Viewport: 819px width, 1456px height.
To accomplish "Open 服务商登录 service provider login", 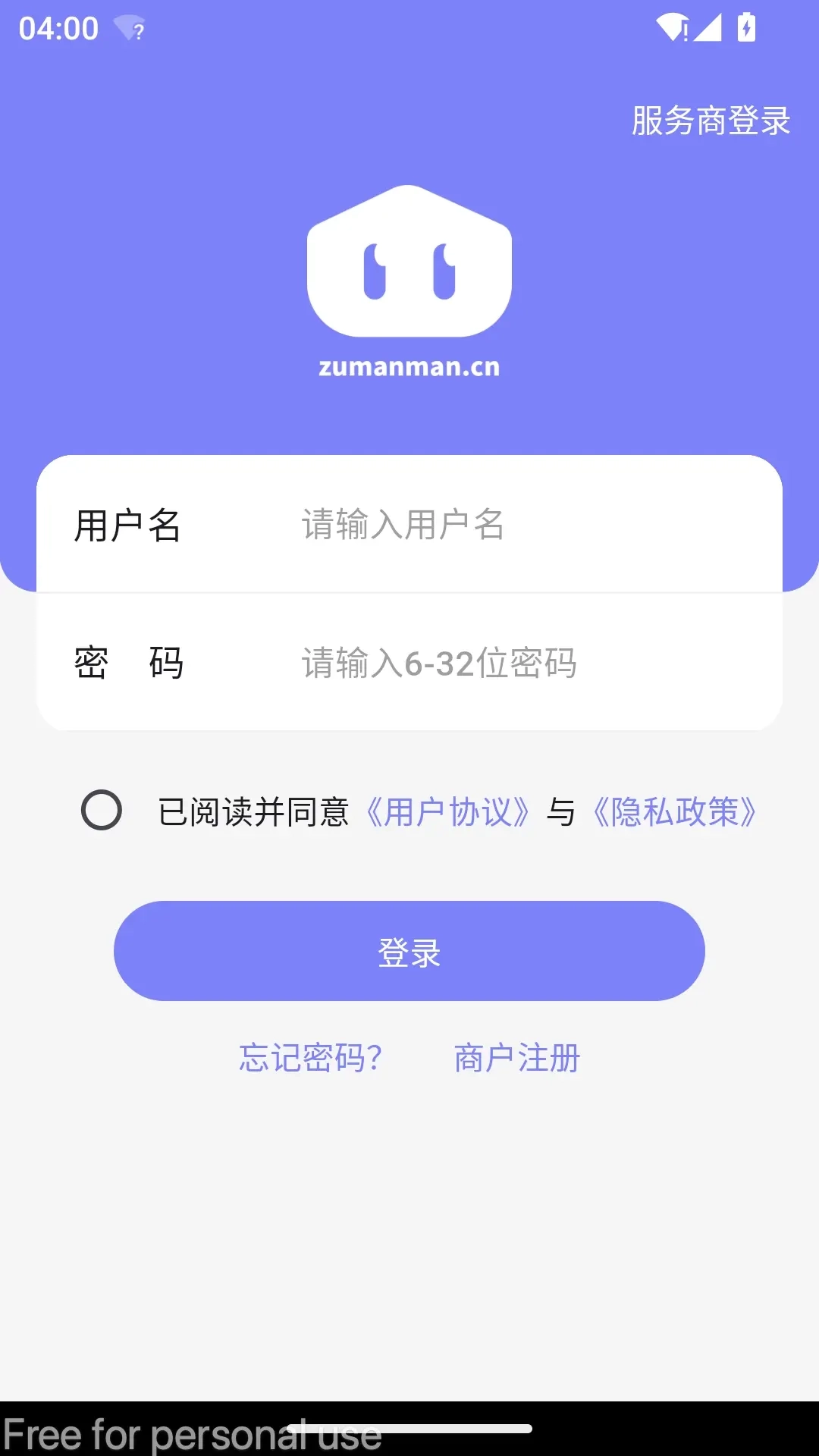I will pyautogui.click(x=709, y=120).
